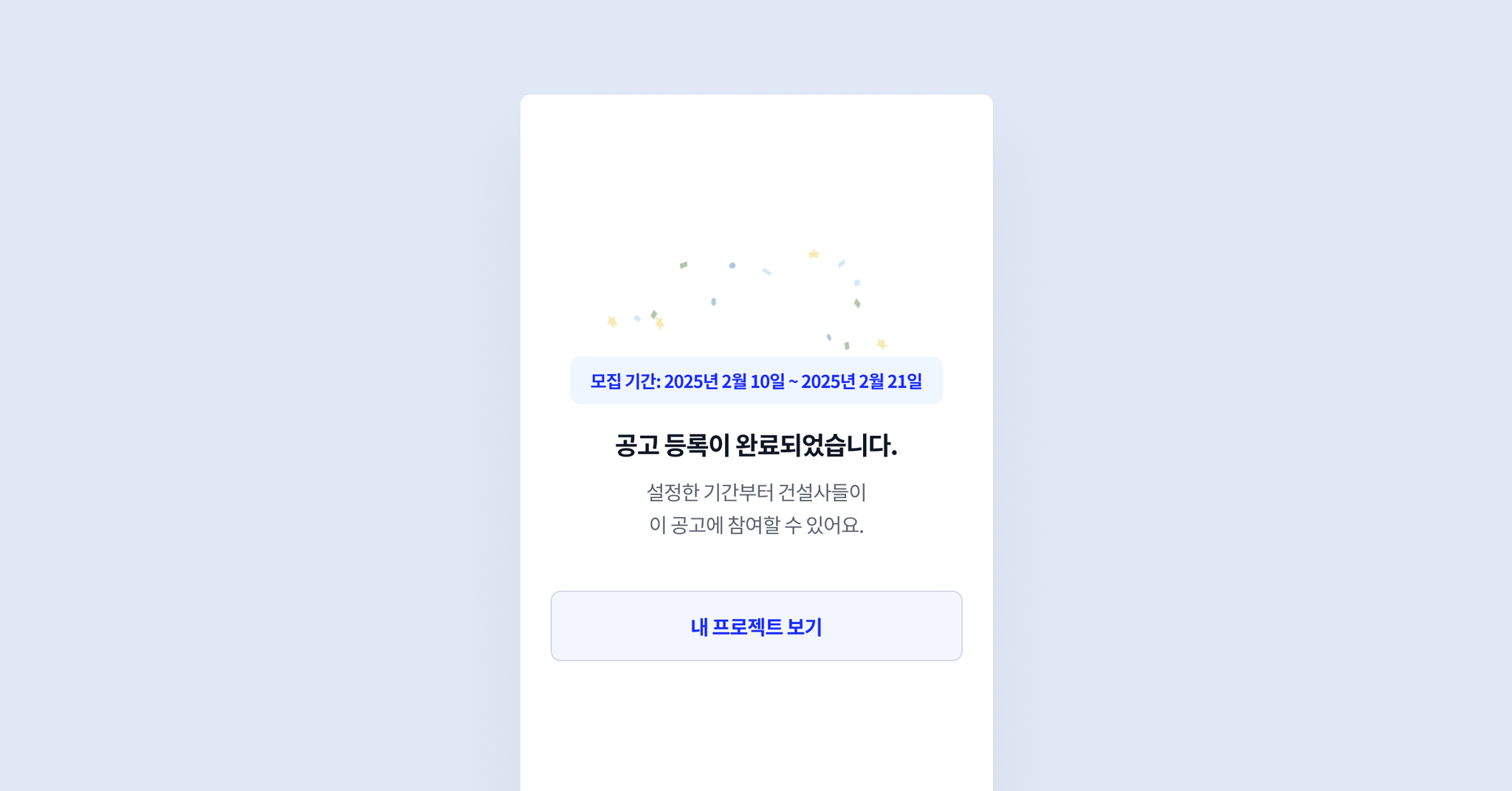Tap the 내 프로젝트 보기 button
This screenshot has width=1512, height=791.
(x=756, y=626)
